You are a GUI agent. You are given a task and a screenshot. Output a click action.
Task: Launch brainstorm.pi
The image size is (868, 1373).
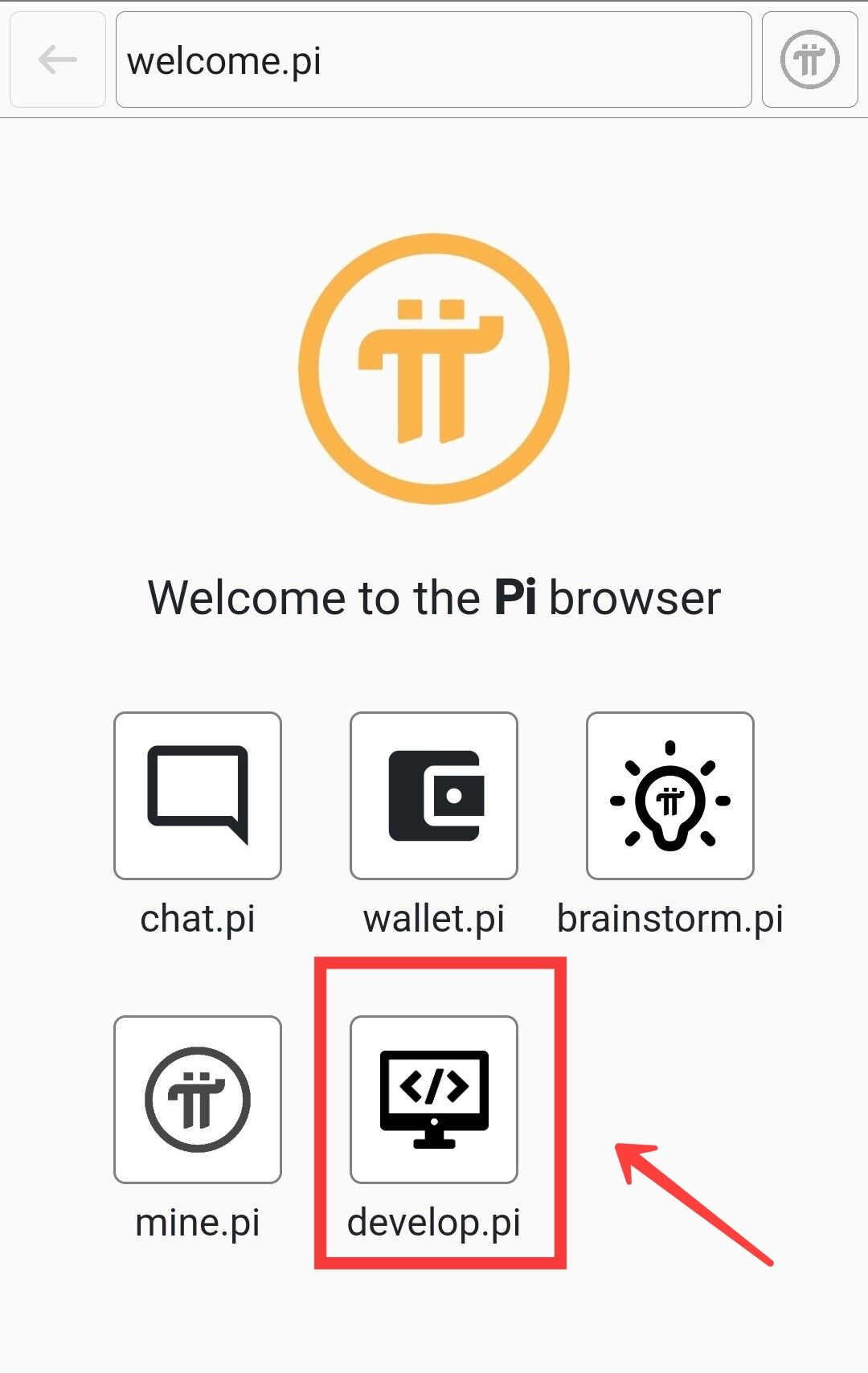[x=669, y=796]
